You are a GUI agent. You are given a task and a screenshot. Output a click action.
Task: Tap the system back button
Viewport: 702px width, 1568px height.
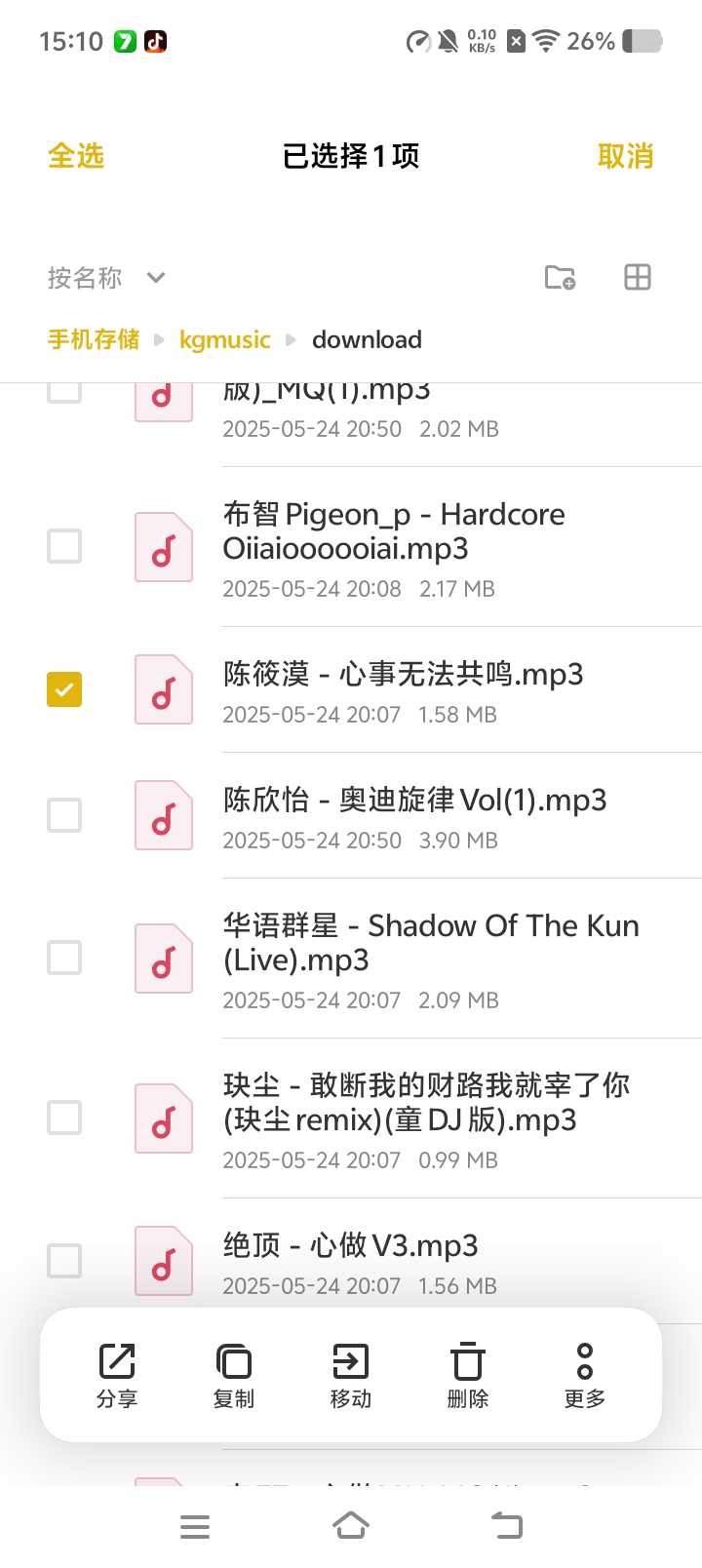(x=506, y=1526)
